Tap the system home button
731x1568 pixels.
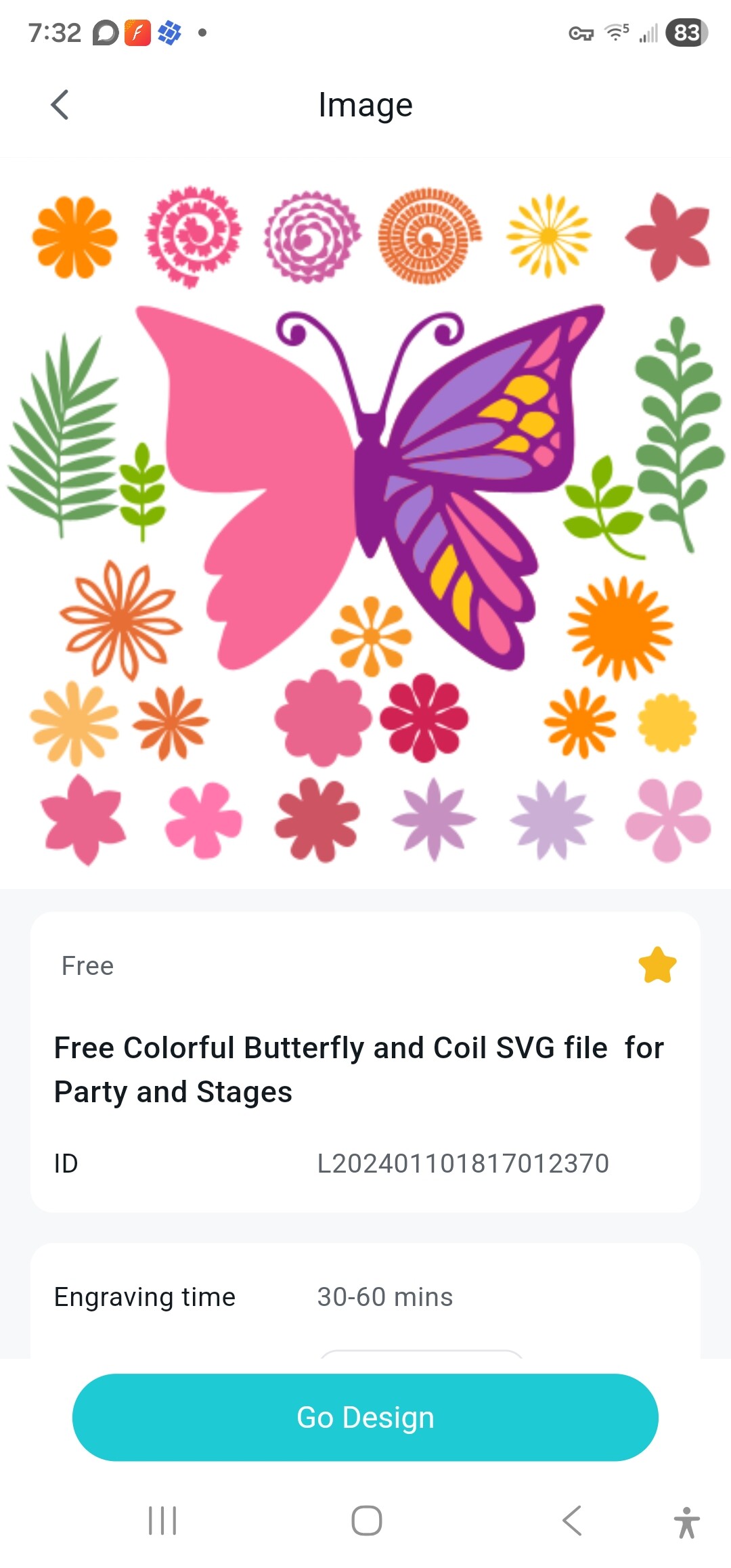coord(366,1521)
